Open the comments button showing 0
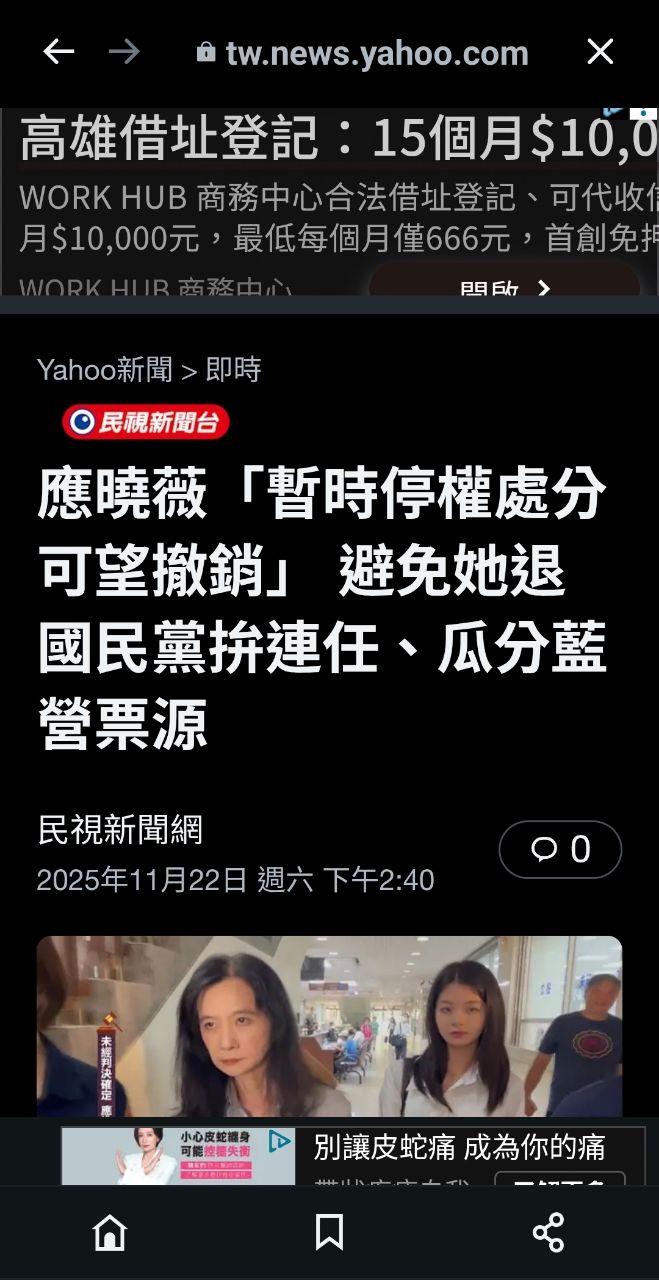This screenshot has width=659, height=1280. (560, 850)
